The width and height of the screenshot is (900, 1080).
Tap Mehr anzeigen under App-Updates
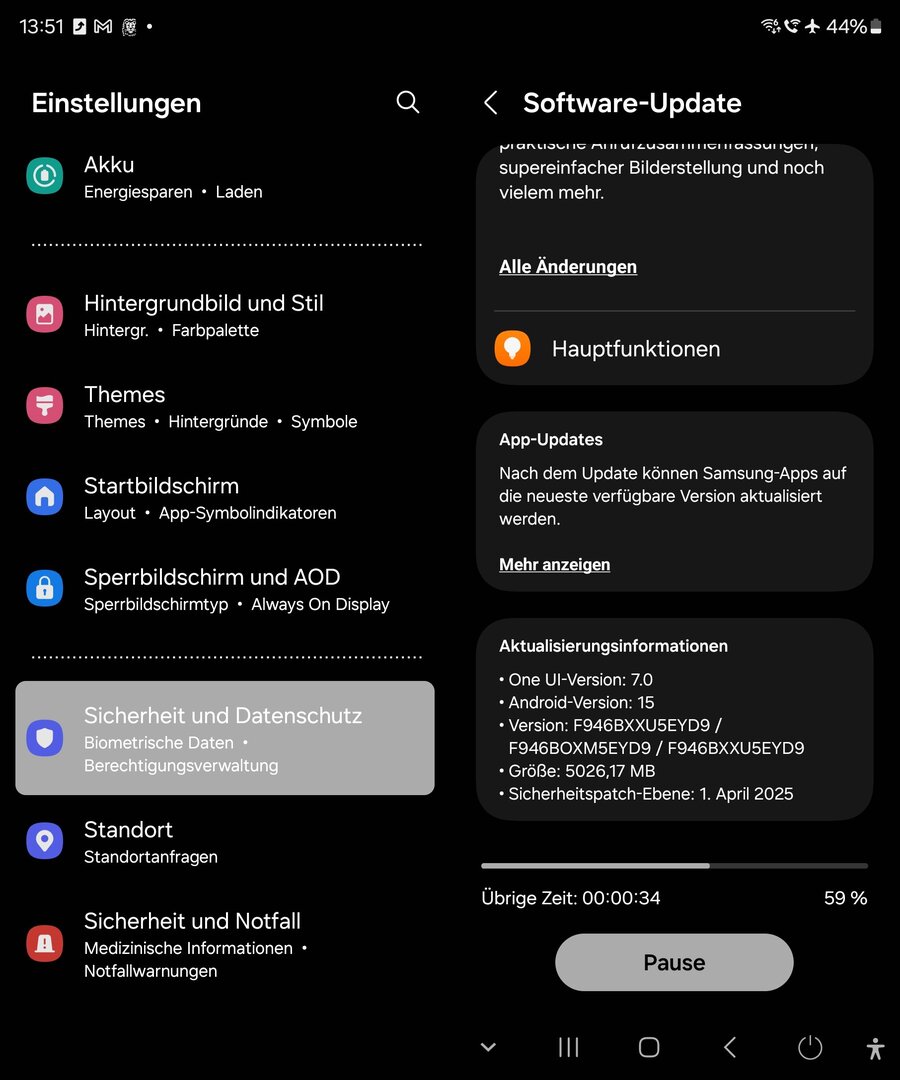pyautogui.click(x=554, y=565)
